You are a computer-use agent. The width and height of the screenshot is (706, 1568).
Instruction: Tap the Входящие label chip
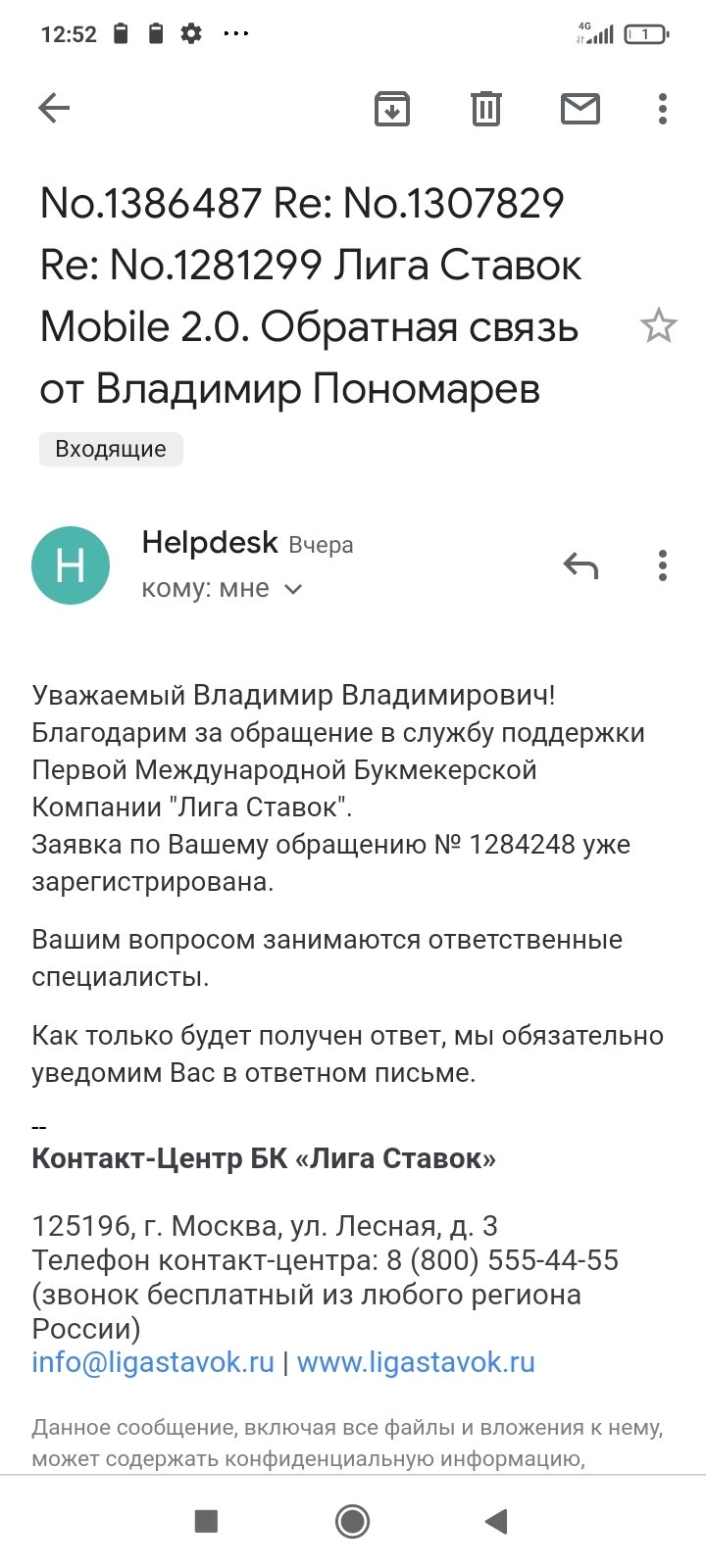click(111, 449)
